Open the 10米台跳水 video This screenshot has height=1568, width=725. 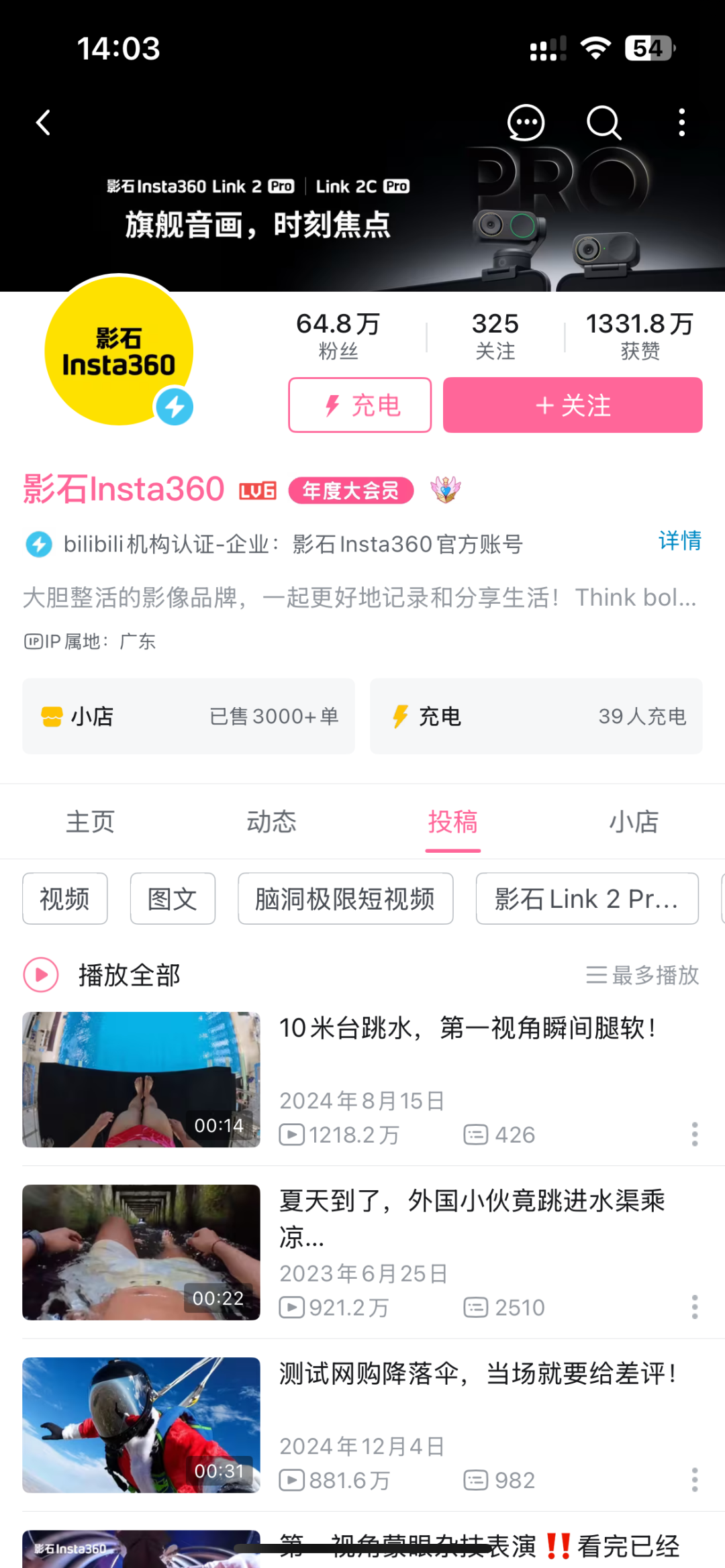pos(467,1029)
